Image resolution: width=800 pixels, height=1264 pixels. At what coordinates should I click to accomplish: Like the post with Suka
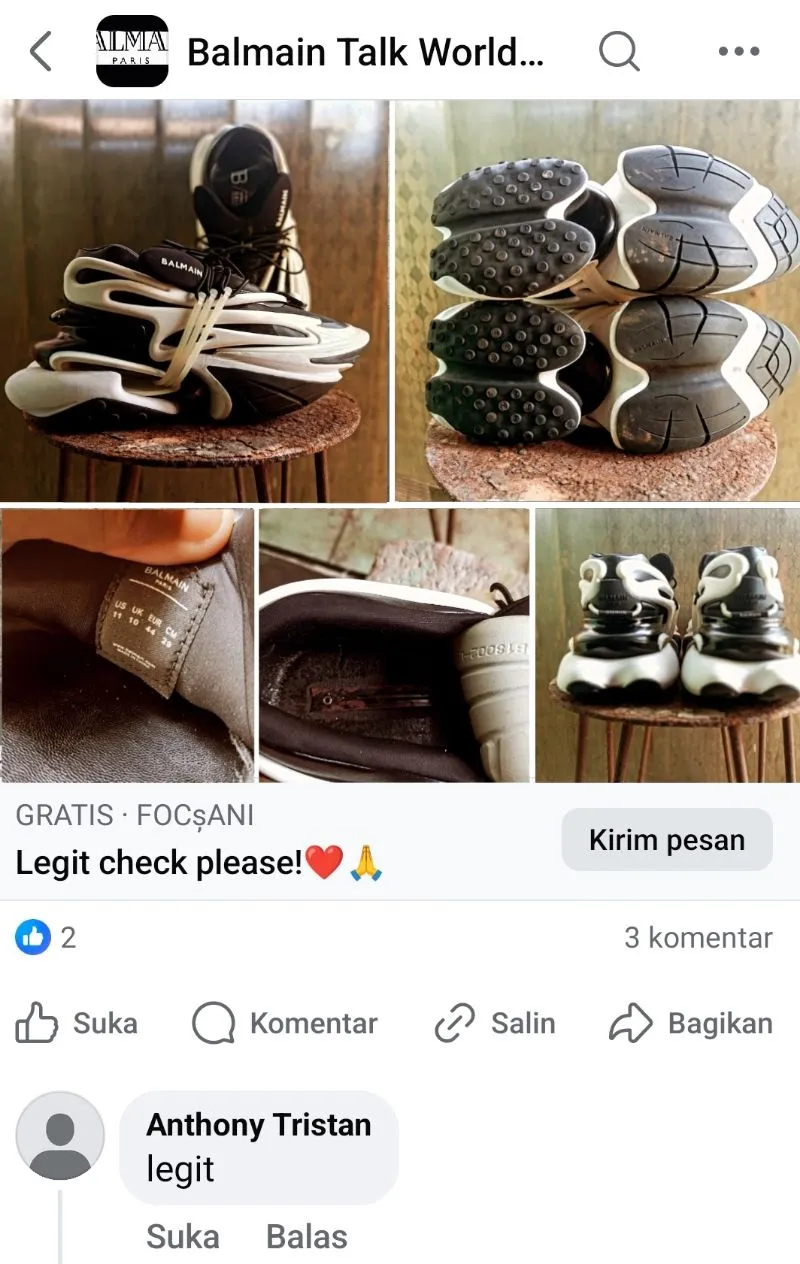tap(77, 1024)
